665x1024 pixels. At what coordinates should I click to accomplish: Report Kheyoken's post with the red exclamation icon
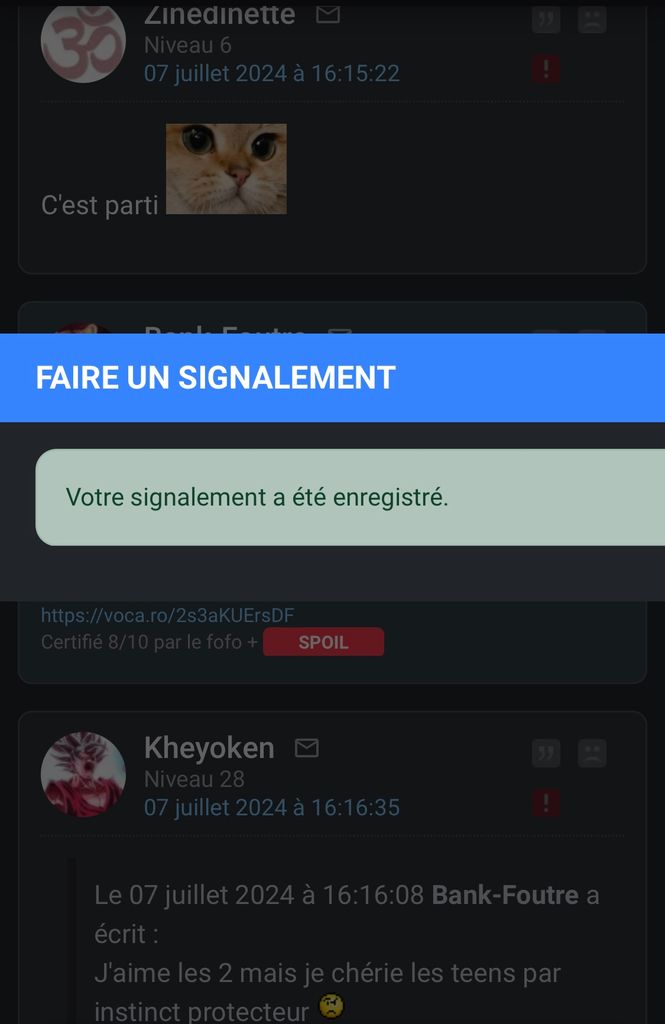coord(546,803)
